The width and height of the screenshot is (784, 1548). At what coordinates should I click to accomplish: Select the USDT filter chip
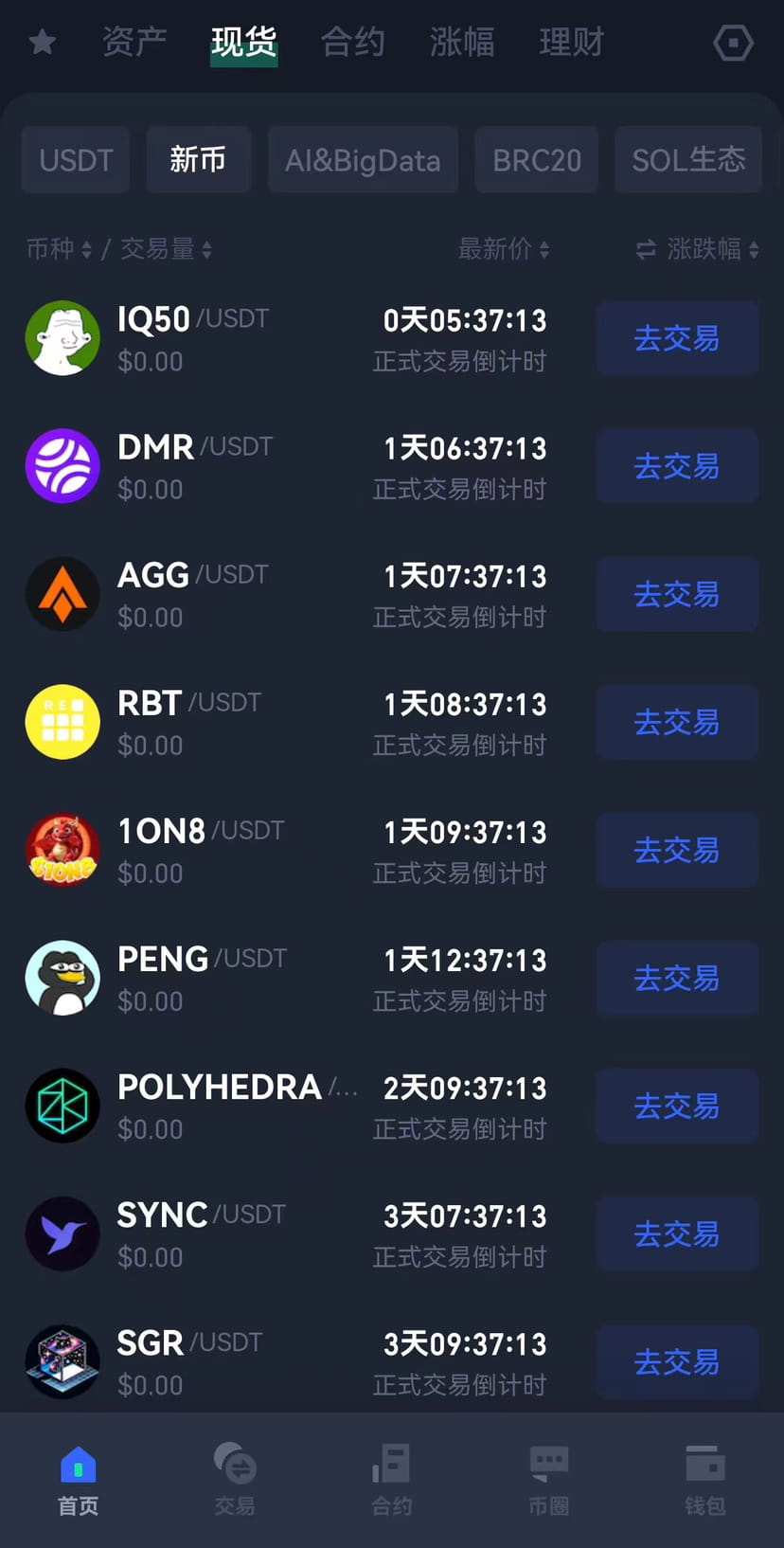[75, 159]
